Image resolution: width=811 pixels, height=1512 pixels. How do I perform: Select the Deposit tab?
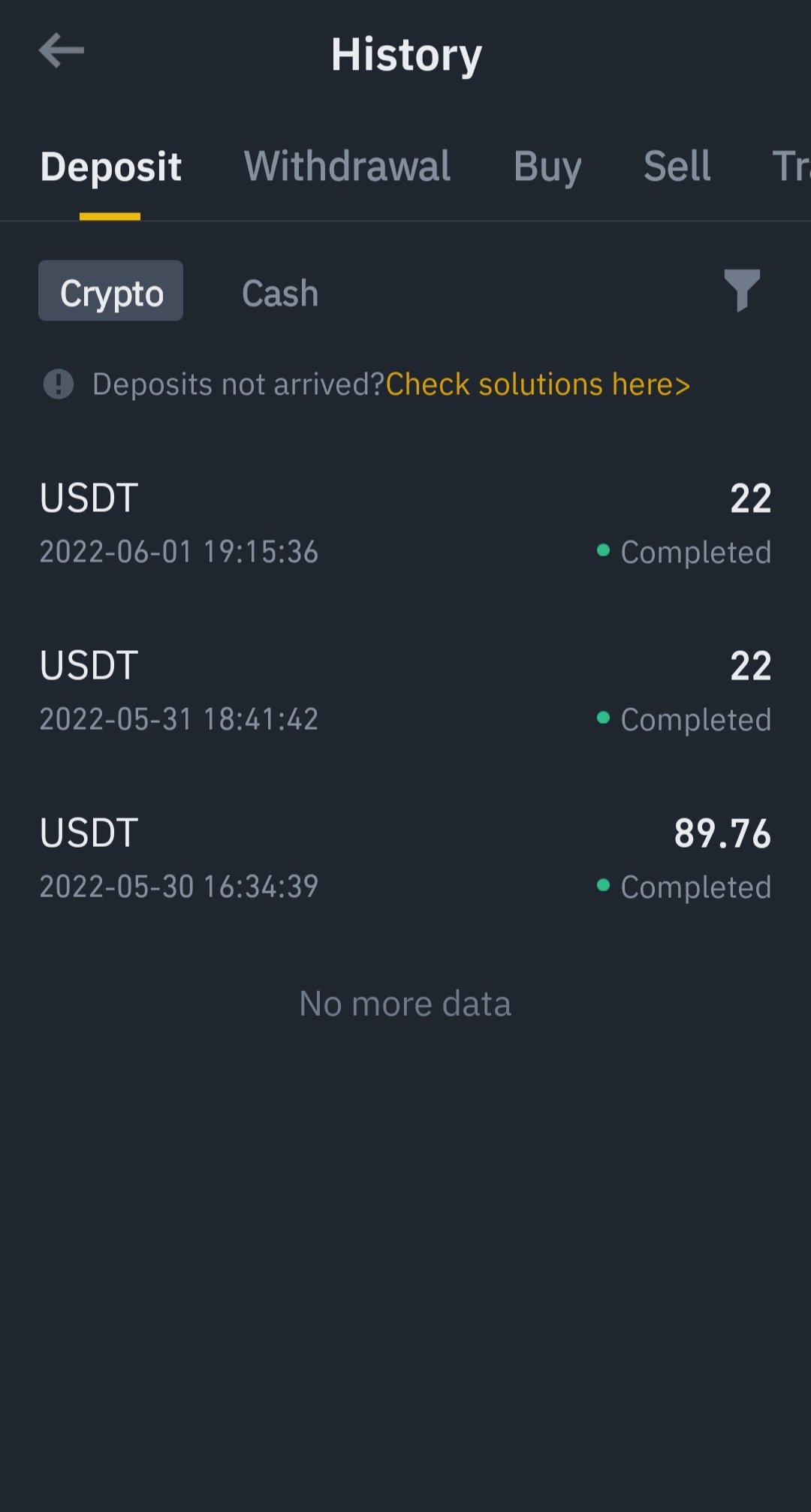pos(110,167)
